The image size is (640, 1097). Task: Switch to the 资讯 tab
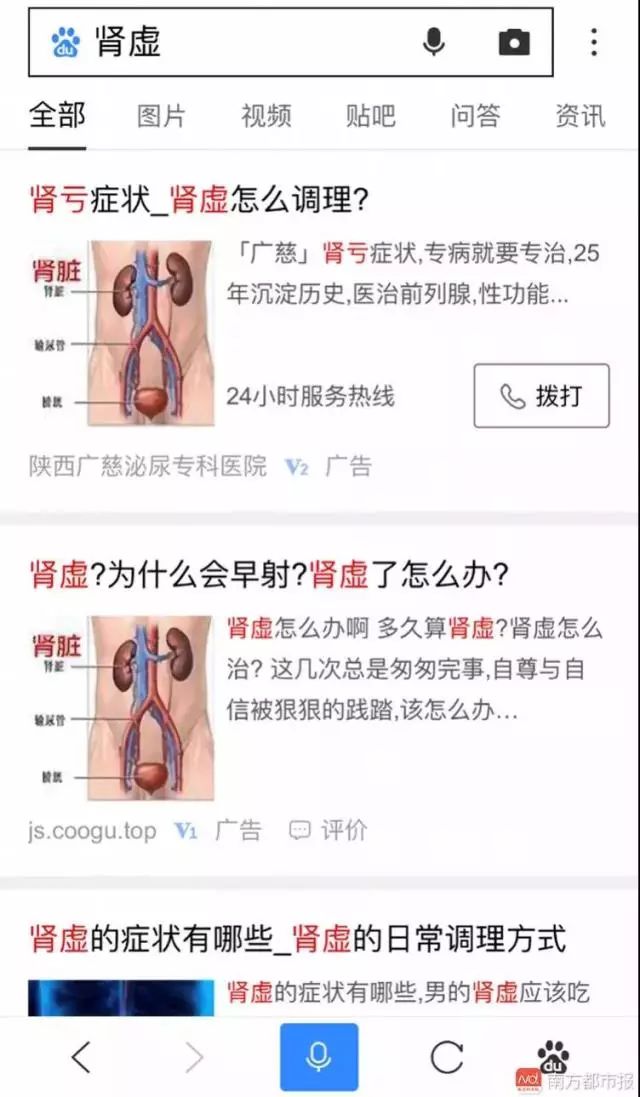tap(580, 115)
